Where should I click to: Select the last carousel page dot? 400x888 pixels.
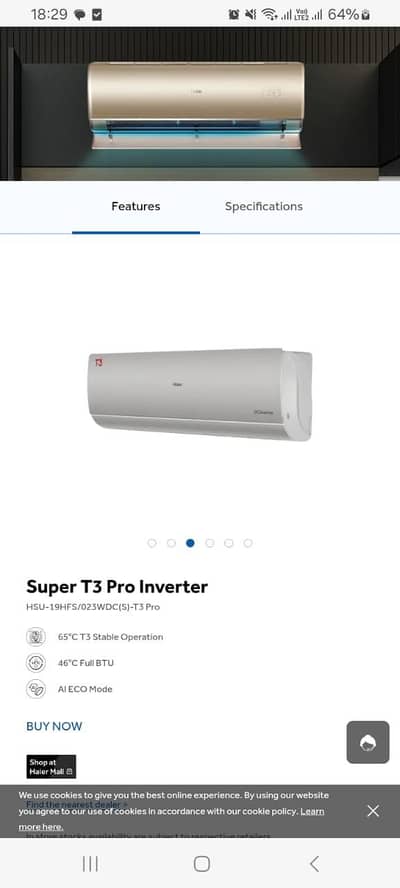pyautogui.click(x=248, y=543)
